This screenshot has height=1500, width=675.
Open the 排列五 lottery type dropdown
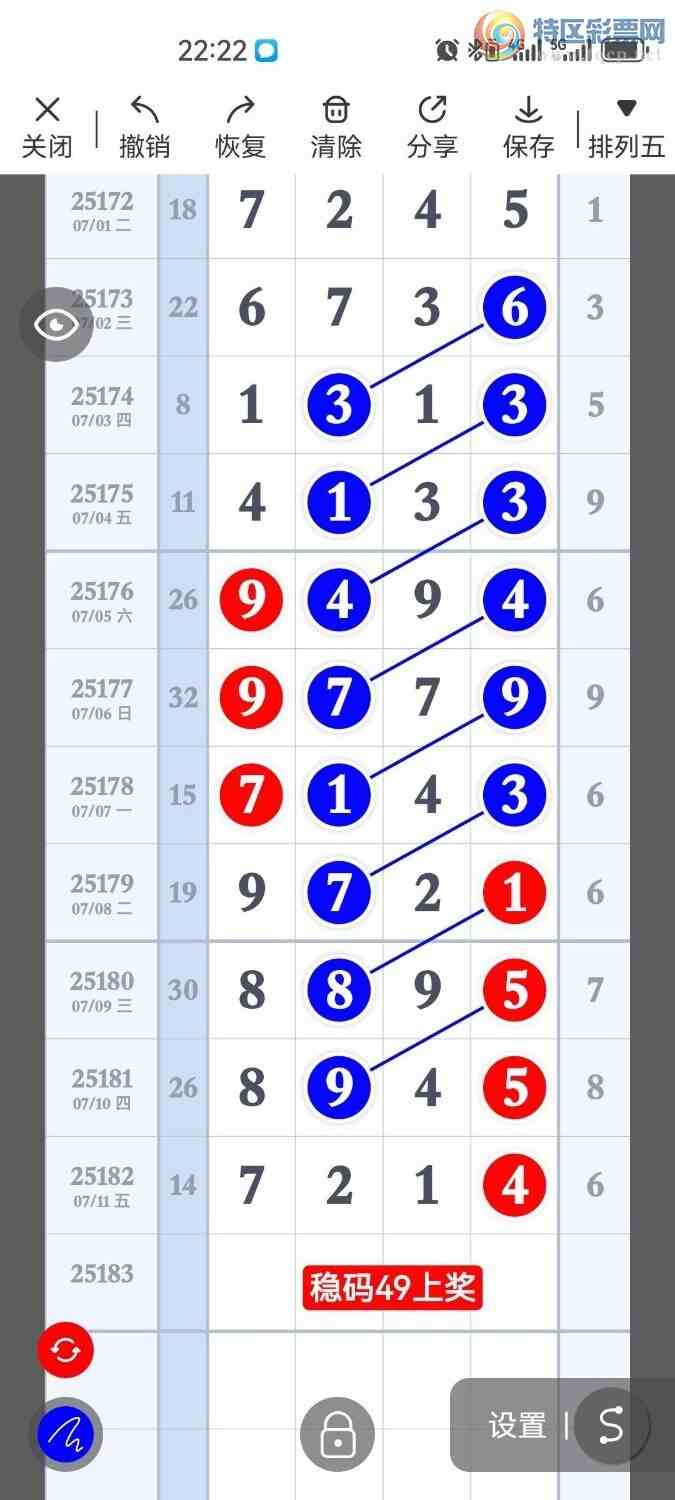click(626, 128)
